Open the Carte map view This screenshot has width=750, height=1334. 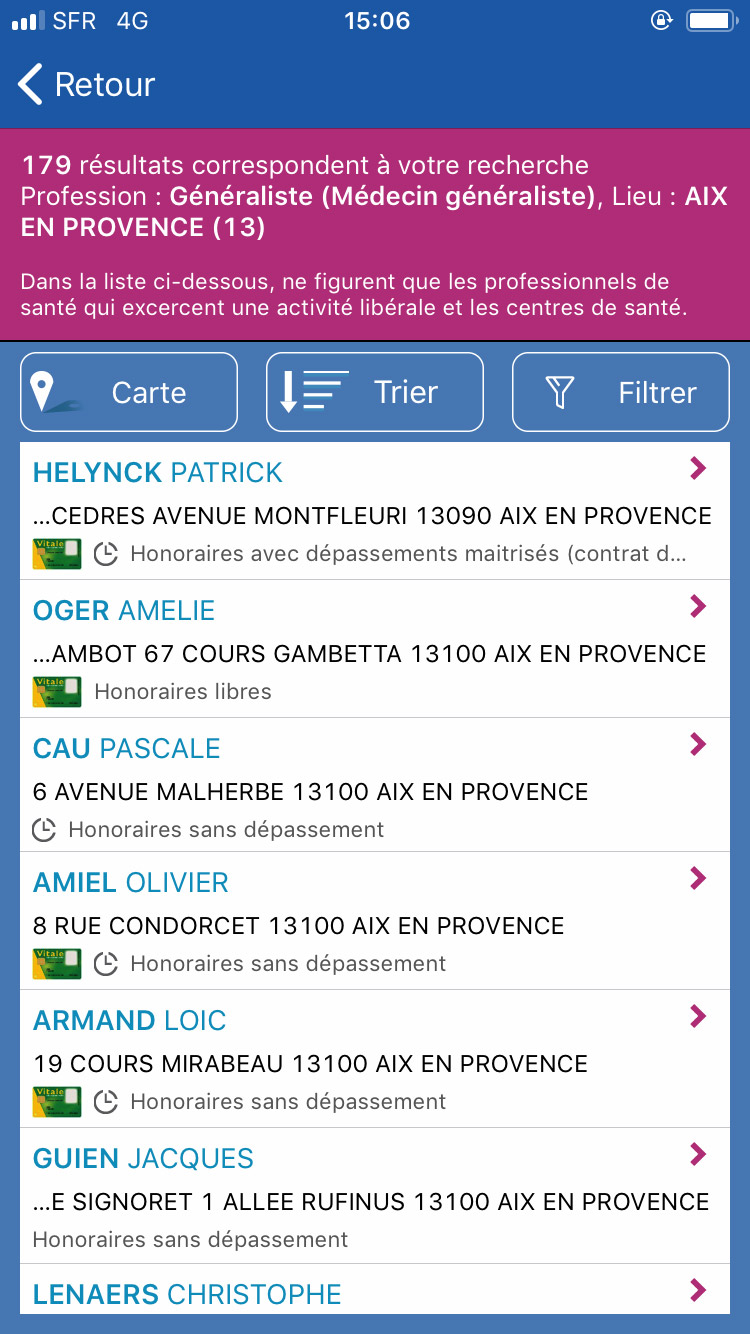pos(129,392)
